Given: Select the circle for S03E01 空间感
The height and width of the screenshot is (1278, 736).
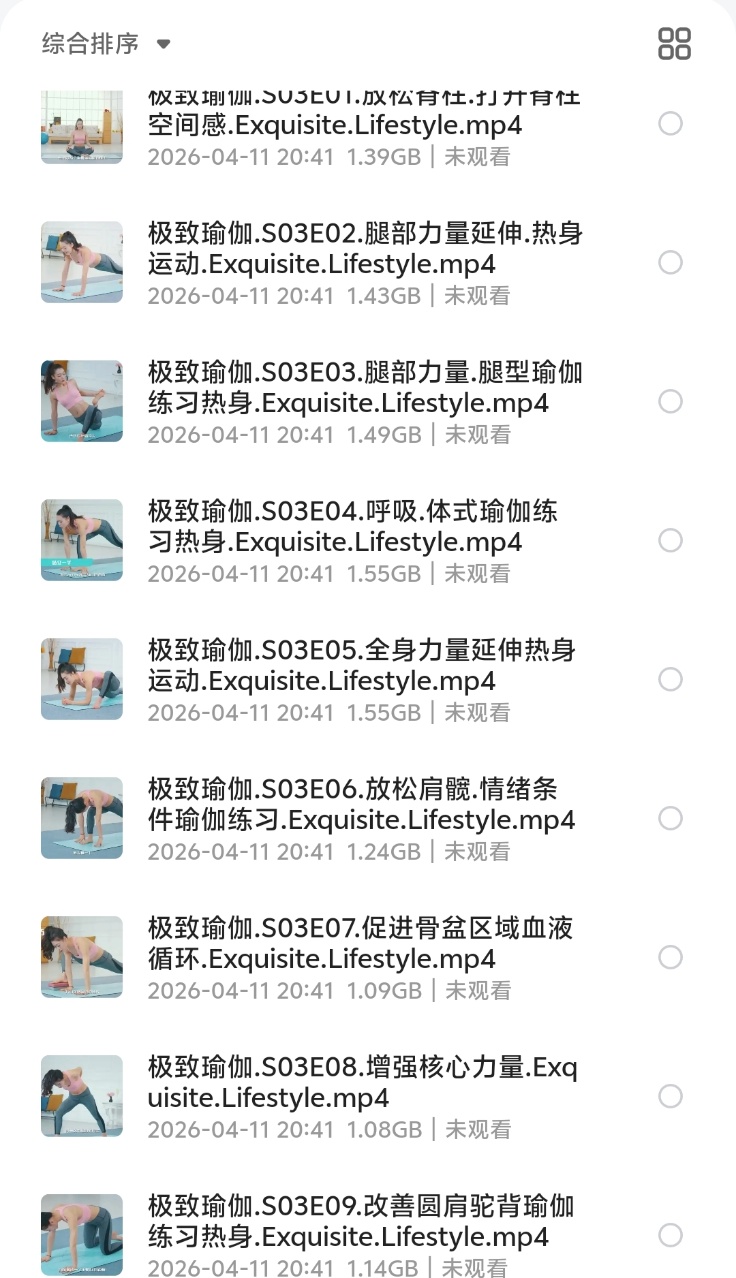Looking at the screenshot, I should (x=670, y=123).
